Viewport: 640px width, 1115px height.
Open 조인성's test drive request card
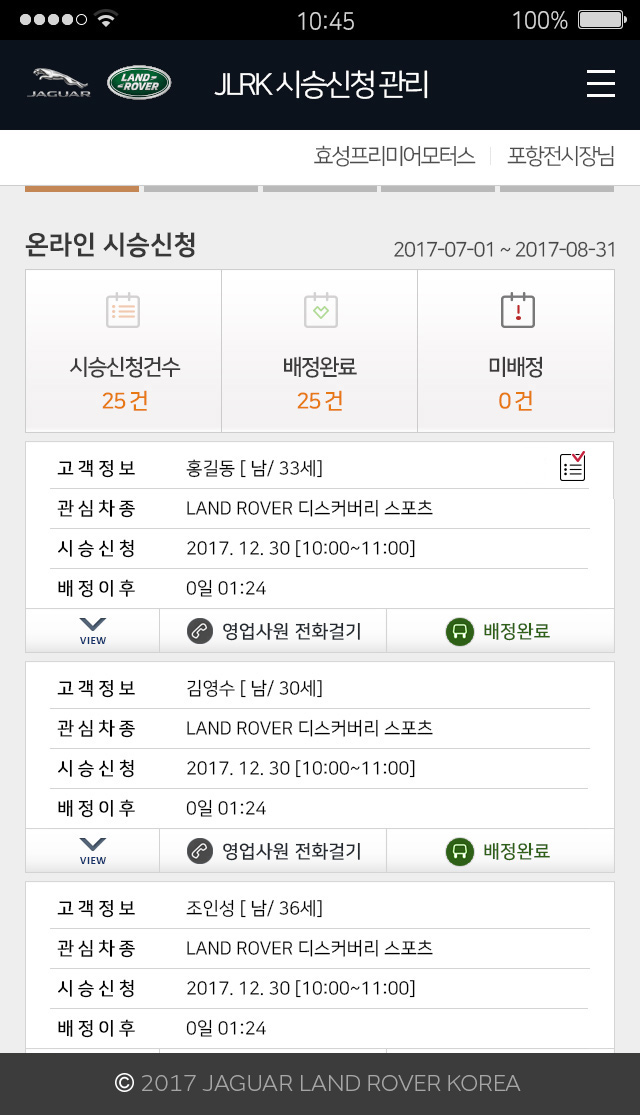pos(319,967)
